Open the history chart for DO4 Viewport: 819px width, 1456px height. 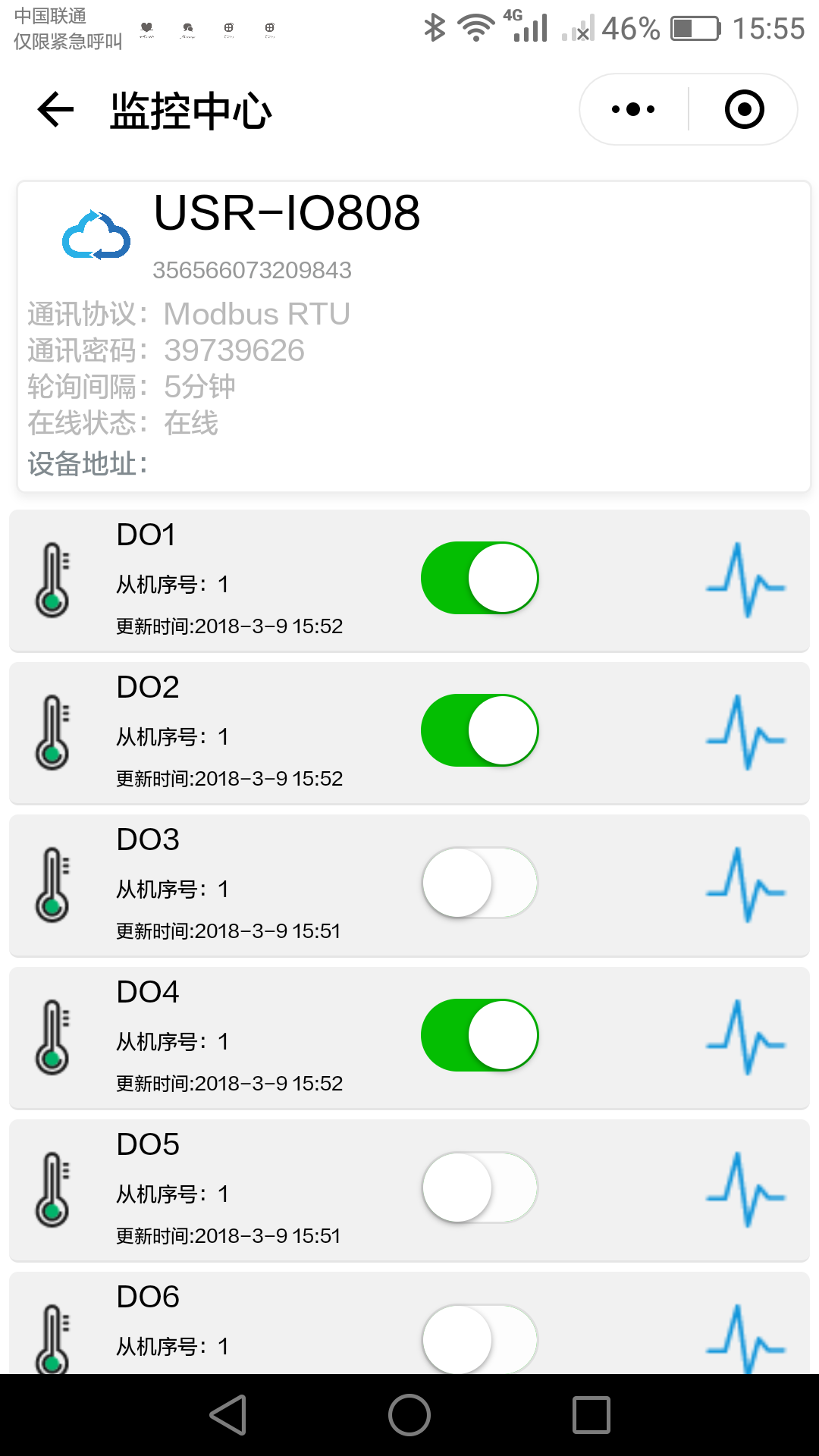pos(746,1037)
